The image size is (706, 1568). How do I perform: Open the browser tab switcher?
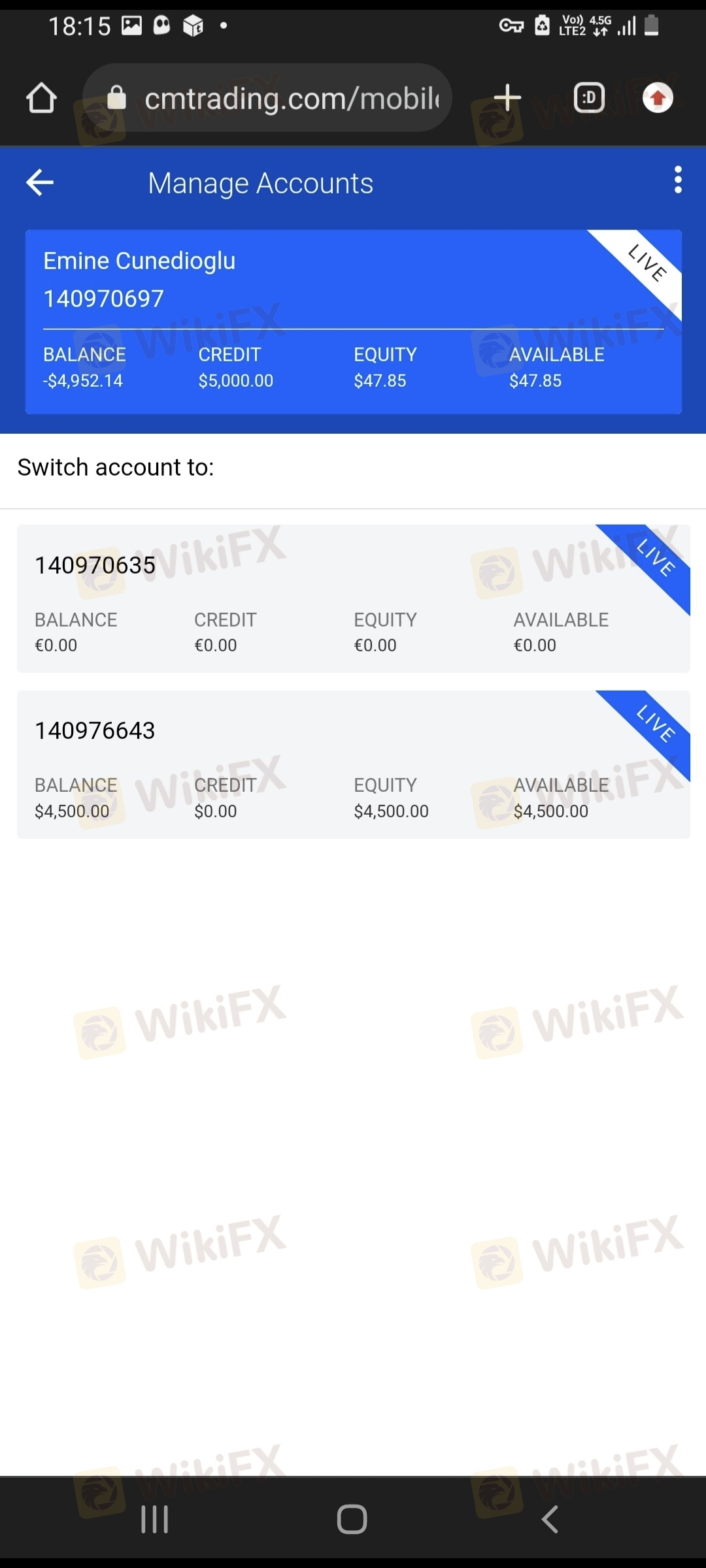[x=589, y=98]
